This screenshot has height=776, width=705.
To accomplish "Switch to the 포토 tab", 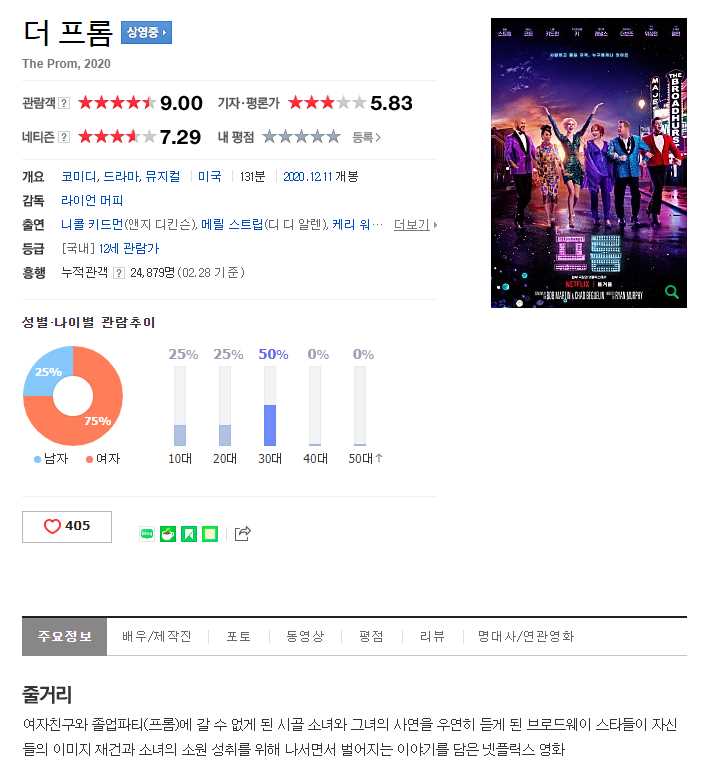I will (238, 636).
